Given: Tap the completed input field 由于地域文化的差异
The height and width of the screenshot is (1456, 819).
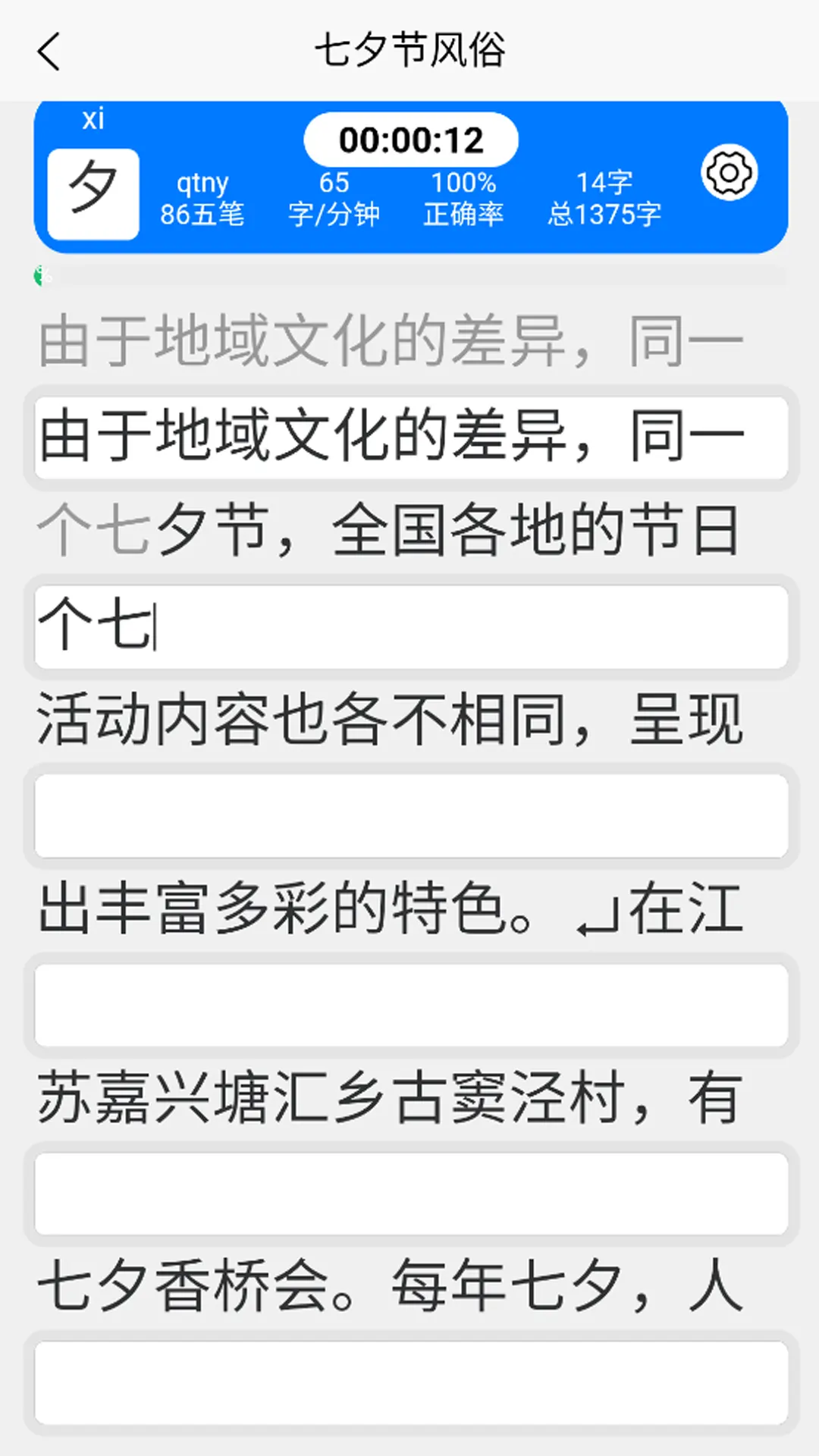Looking at the screenshot, I should click(411, 438).
